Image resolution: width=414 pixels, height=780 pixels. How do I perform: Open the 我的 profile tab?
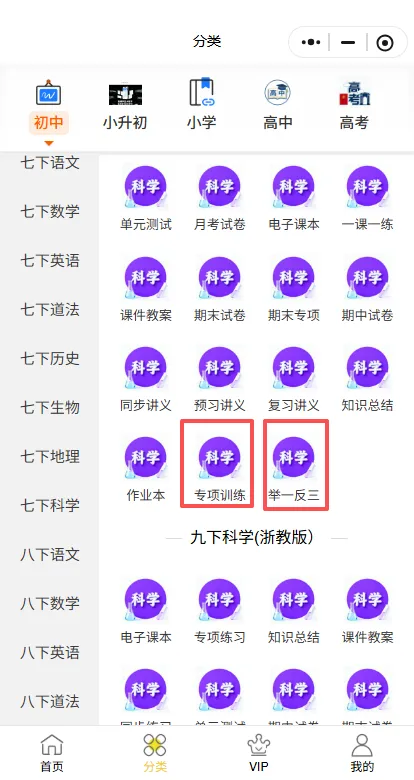(362, 753)
